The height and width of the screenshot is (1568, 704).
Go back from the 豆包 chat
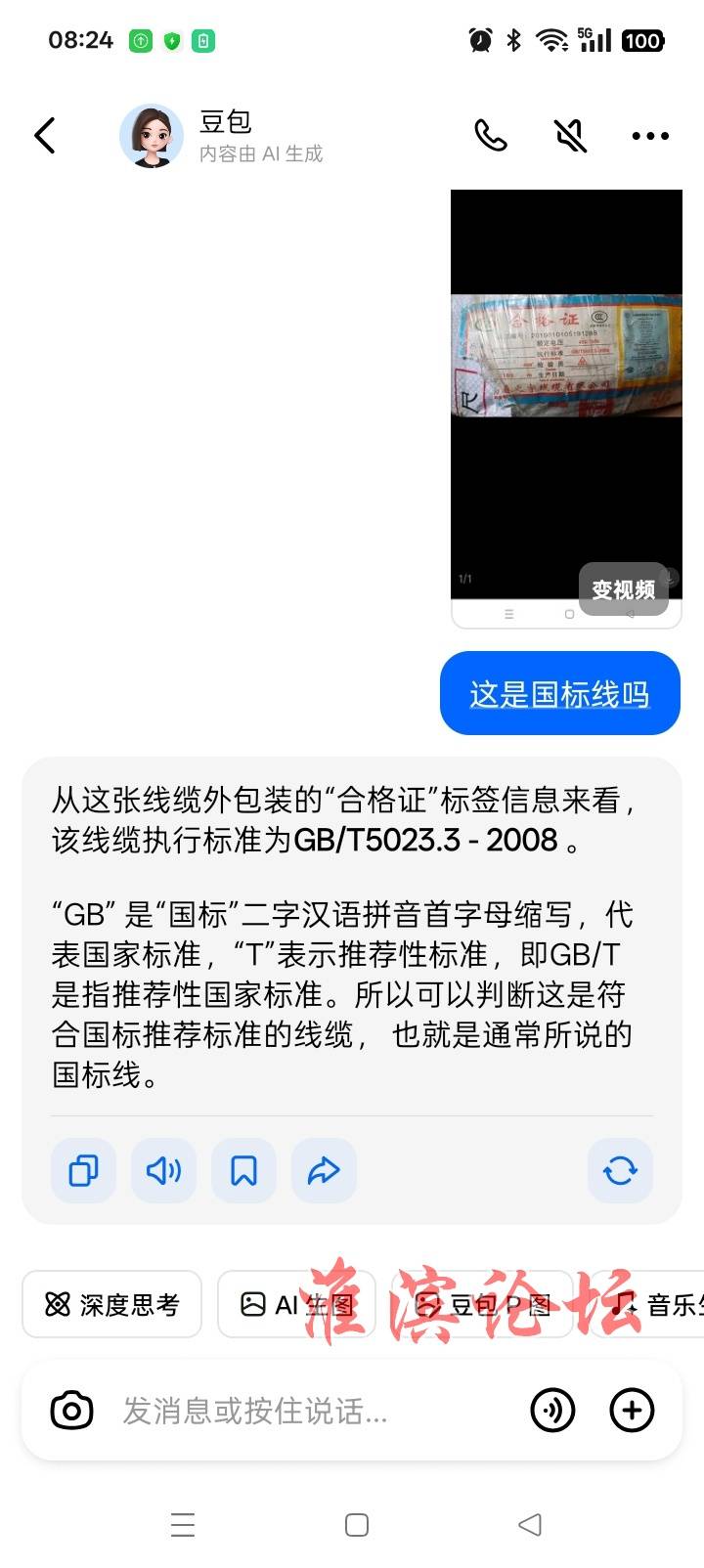(45, 136)
